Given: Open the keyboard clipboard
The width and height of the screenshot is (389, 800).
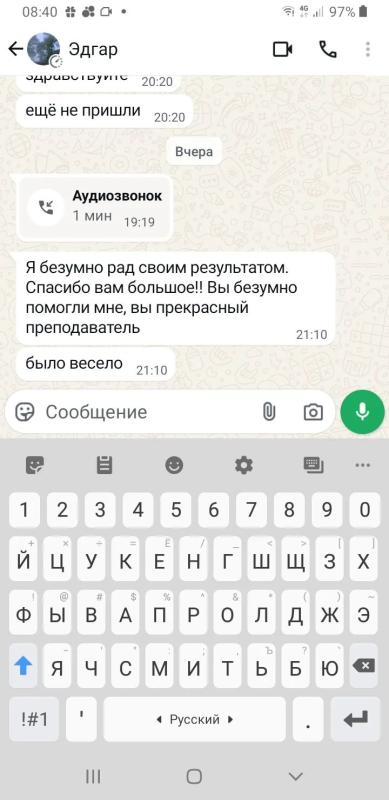Looking at the screenshot, I should 104,464.
